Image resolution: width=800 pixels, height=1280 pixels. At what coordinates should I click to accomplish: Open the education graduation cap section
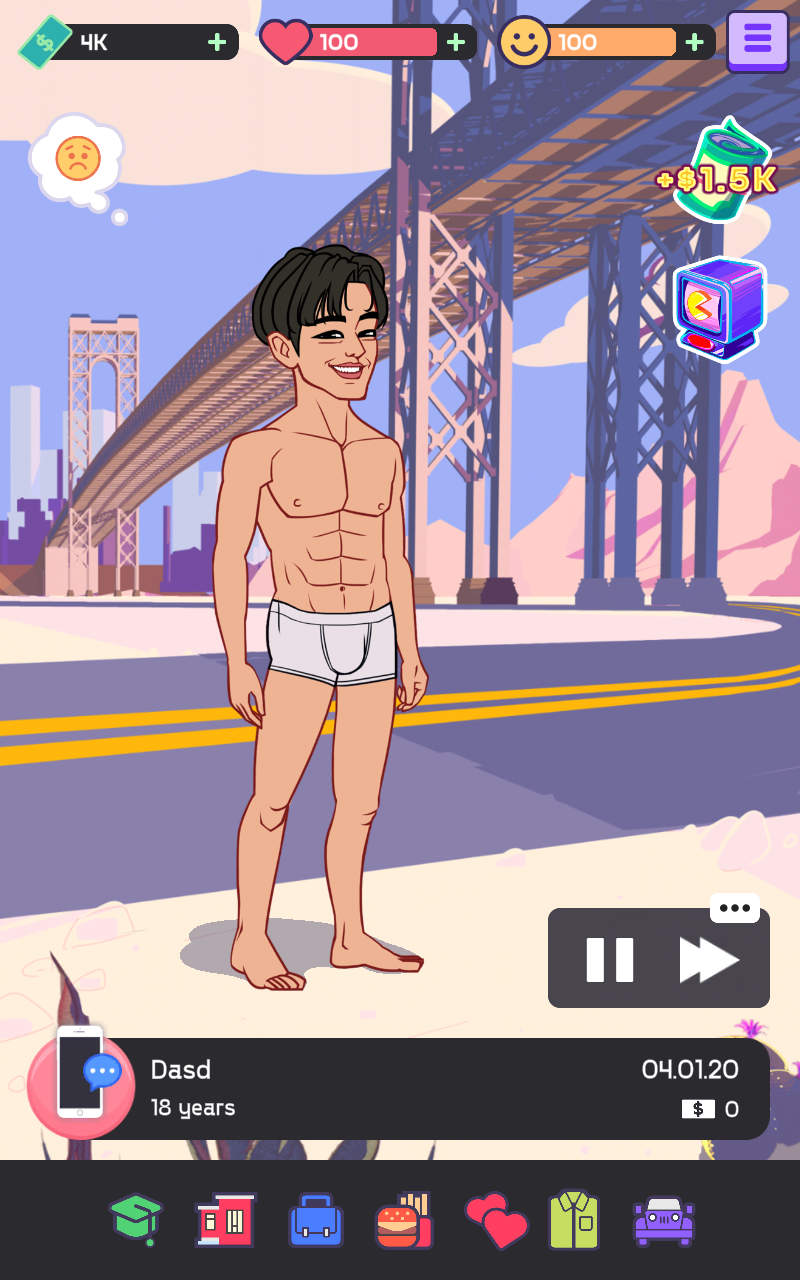coord(136,1220)
